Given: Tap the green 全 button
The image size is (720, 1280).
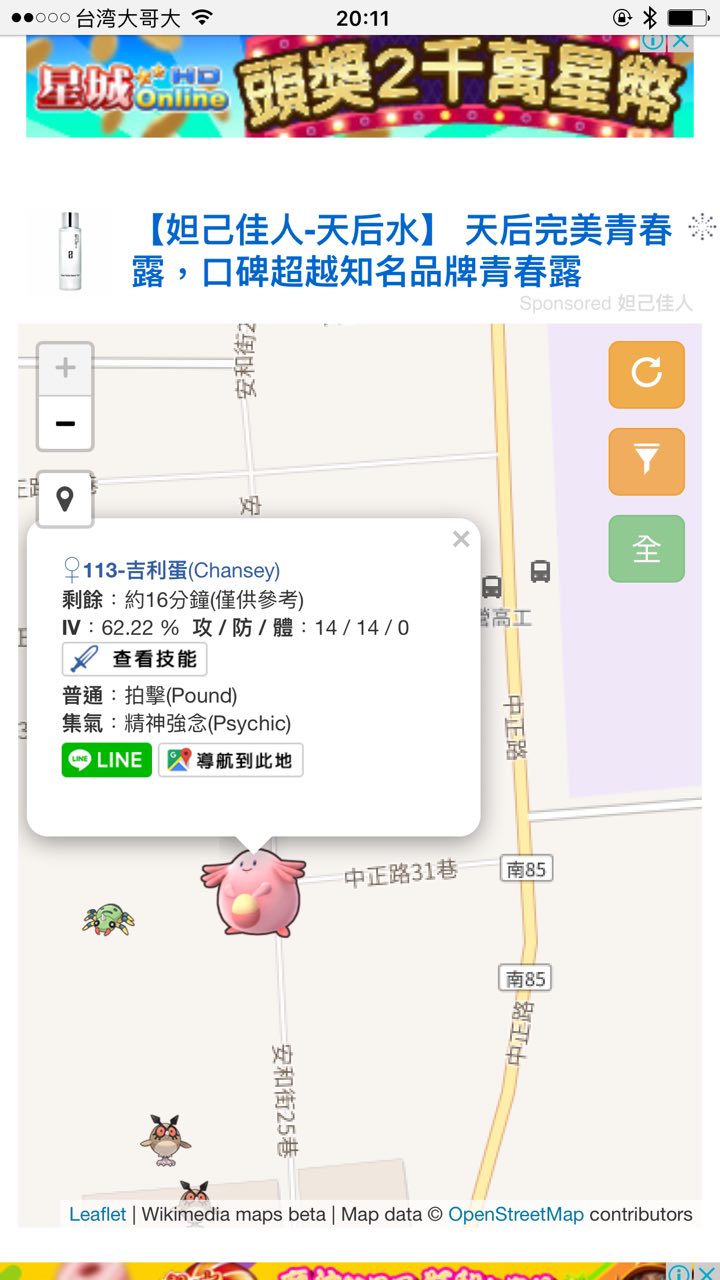Looking at the screenshot, I should click(646, 548).
